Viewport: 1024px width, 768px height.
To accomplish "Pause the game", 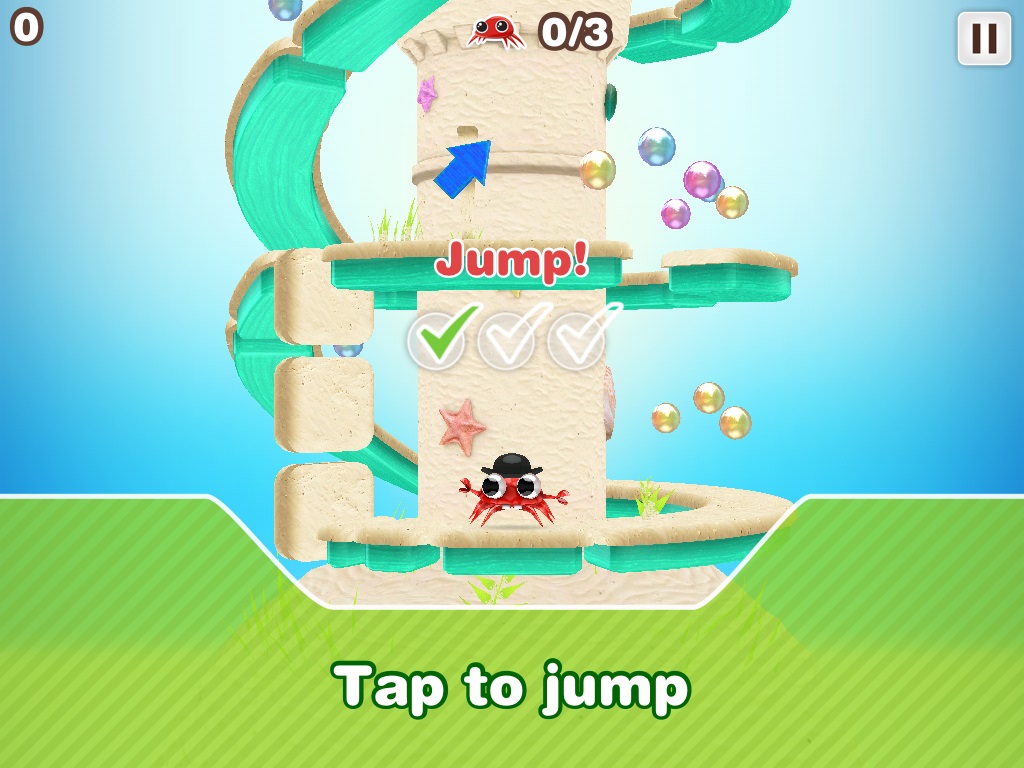I will point(984,38).
